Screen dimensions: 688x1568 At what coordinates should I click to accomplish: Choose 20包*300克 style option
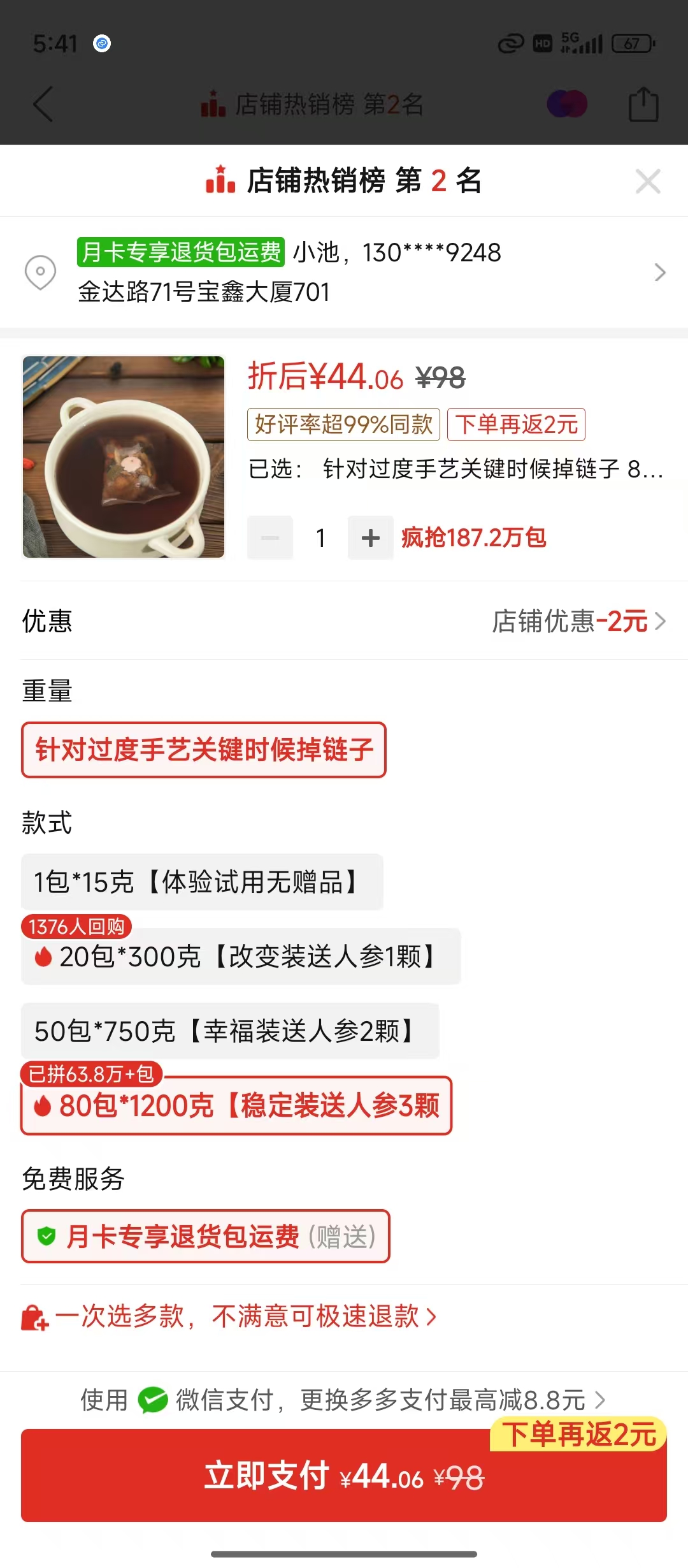click(241, 957)
